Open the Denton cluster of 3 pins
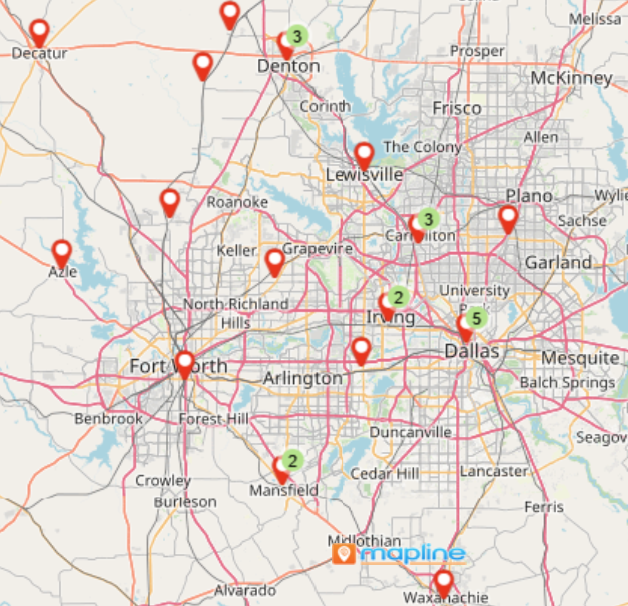628x606 pixels. coord(296,37)
